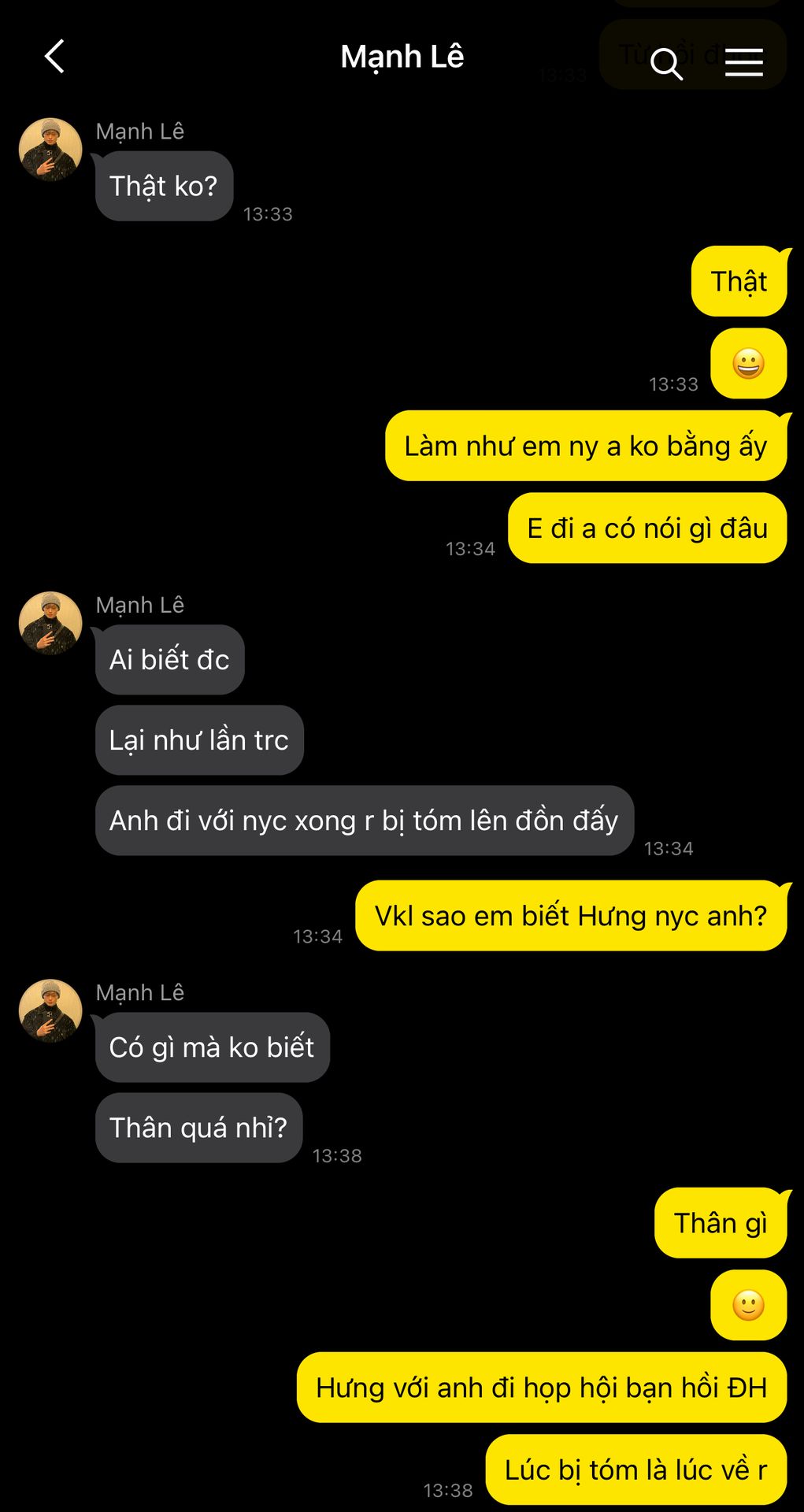Open the chat menu hamburger icon
Viewport: 804px width, 1512px height.
743,62
